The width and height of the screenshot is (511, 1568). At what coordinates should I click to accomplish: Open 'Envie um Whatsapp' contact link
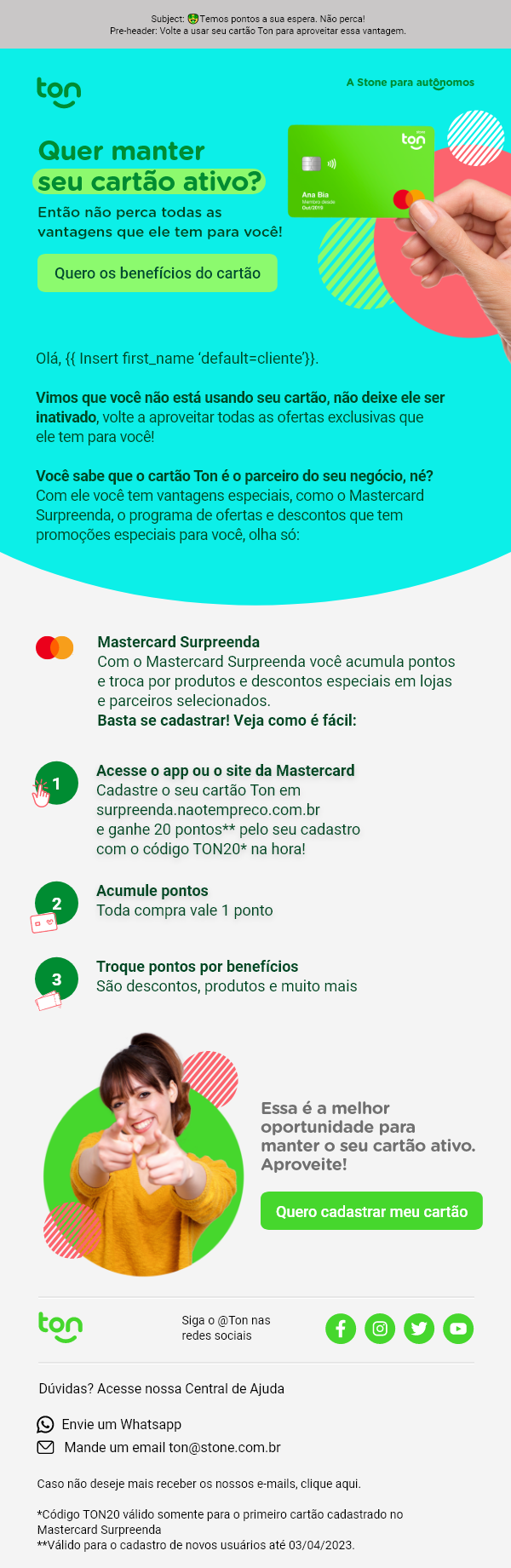tap(121, 1424)
